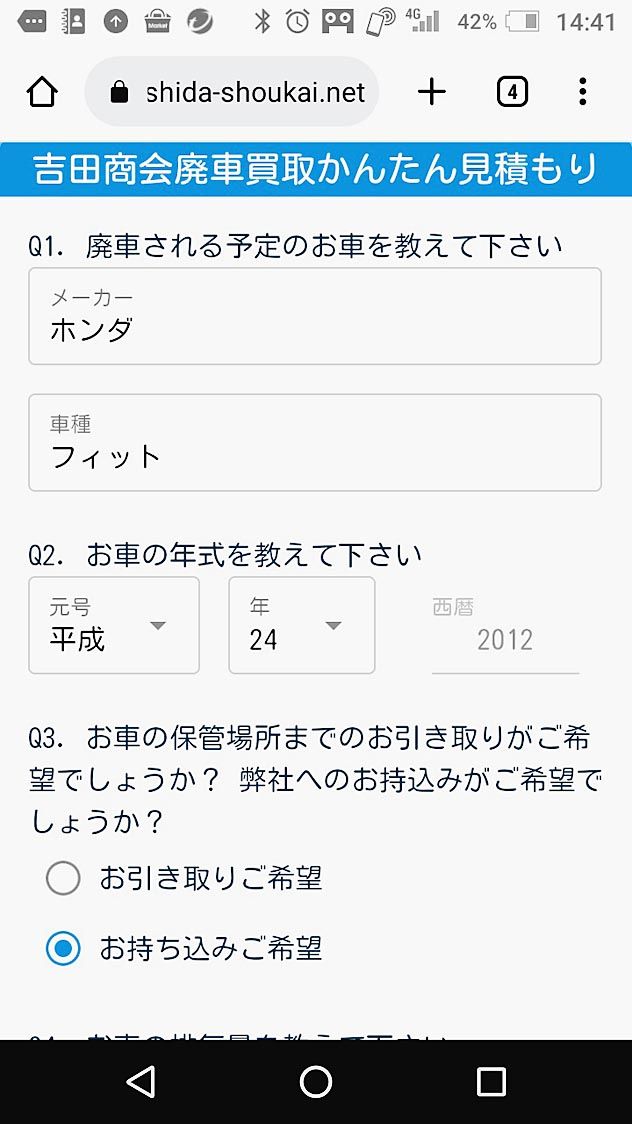Viewport: 632px width, 1124px height.
Task: Edit the メーカー field showing ホンダ
Action: click(x=314, y=316)
